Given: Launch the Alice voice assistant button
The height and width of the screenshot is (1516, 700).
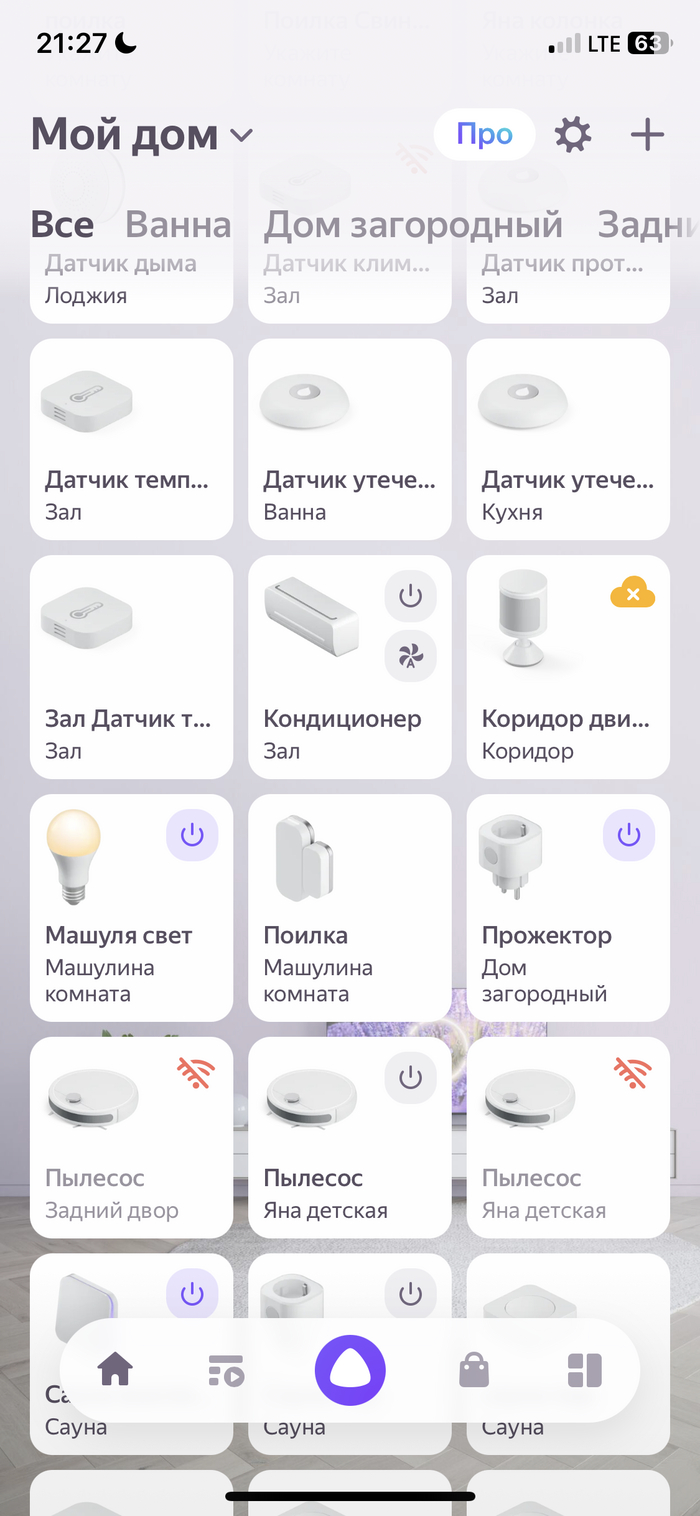Looking at the screenshot, I should (350, 1371).
